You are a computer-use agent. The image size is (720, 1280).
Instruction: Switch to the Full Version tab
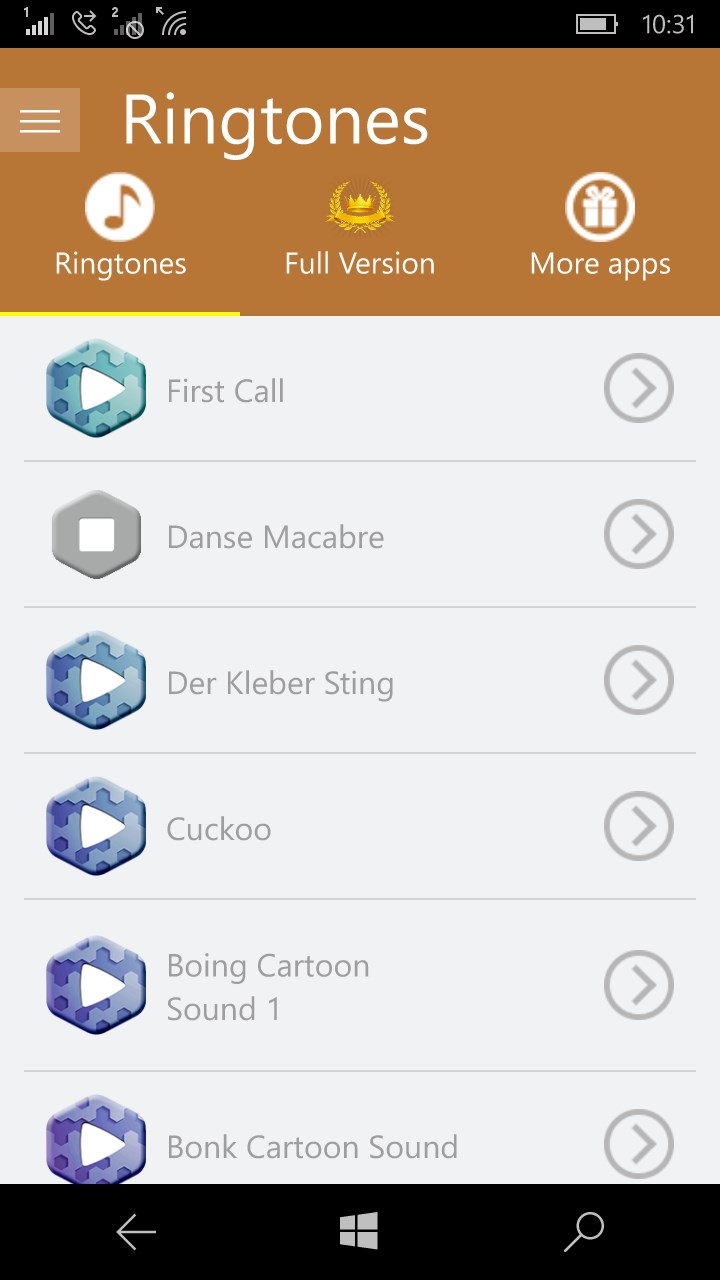pos(360,228)
